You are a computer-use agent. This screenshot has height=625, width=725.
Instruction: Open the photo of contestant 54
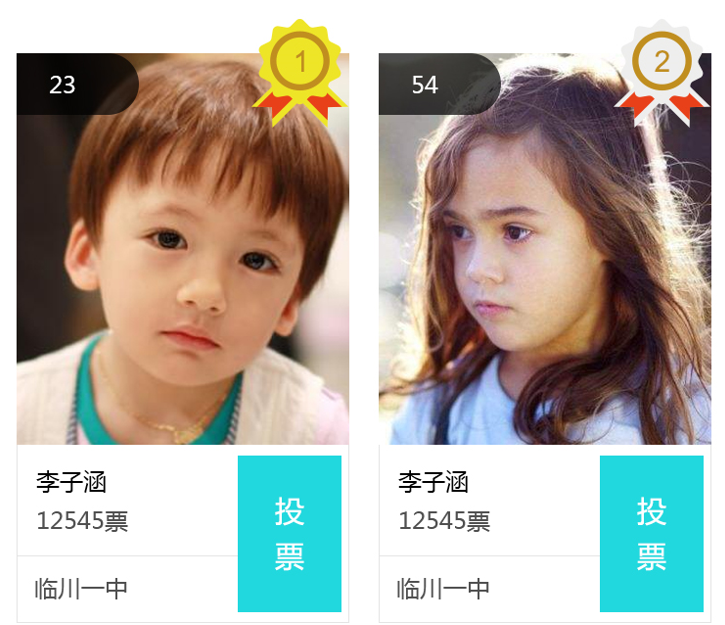pyautogui.click(x=545, y=260)
